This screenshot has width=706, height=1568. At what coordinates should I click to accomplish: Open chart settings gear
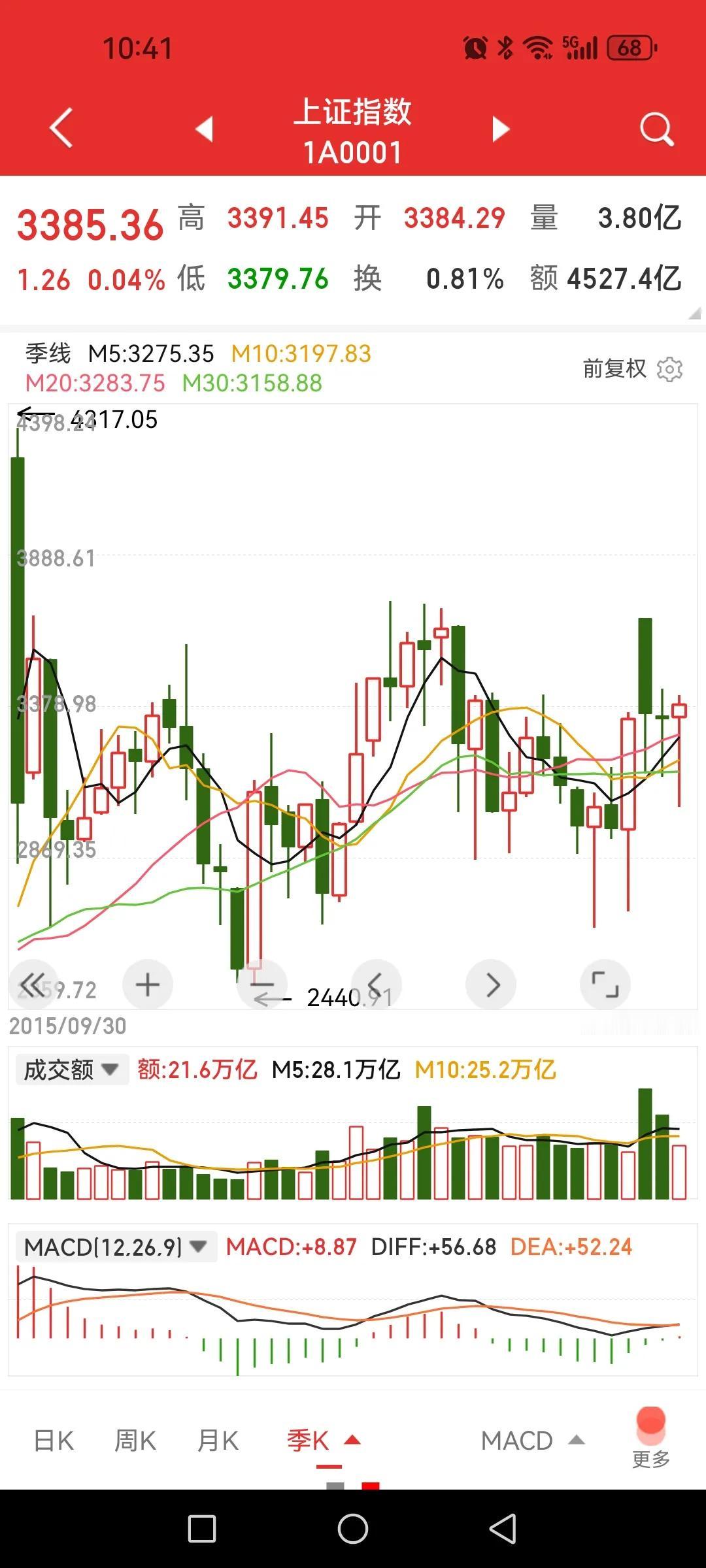[669, 369]
